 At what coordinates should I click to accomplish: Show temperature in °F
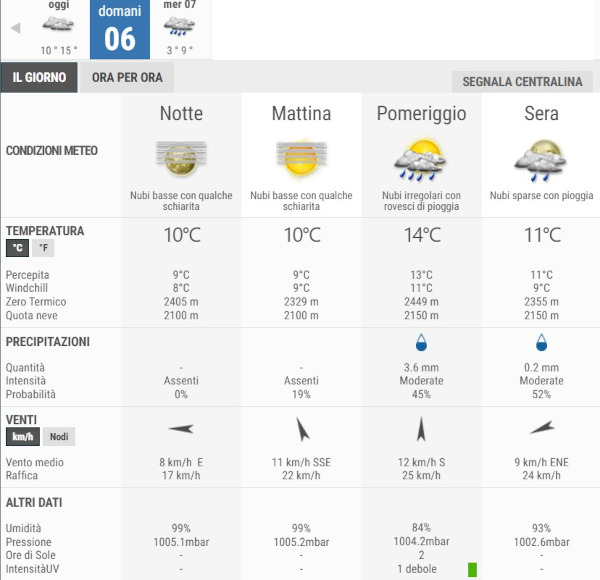pos(43,249)
